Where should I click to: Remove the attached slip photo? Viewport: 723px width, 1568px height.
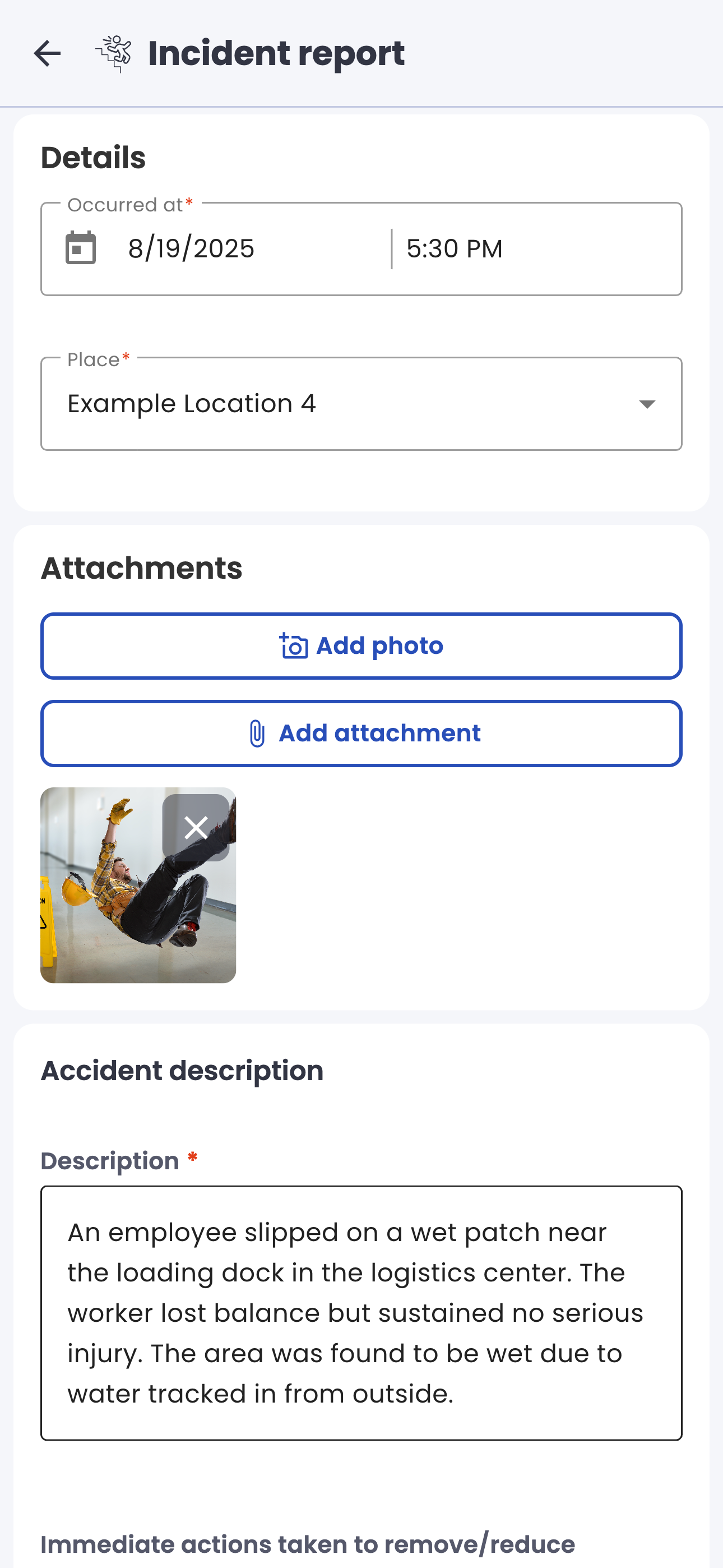(196, 827)
